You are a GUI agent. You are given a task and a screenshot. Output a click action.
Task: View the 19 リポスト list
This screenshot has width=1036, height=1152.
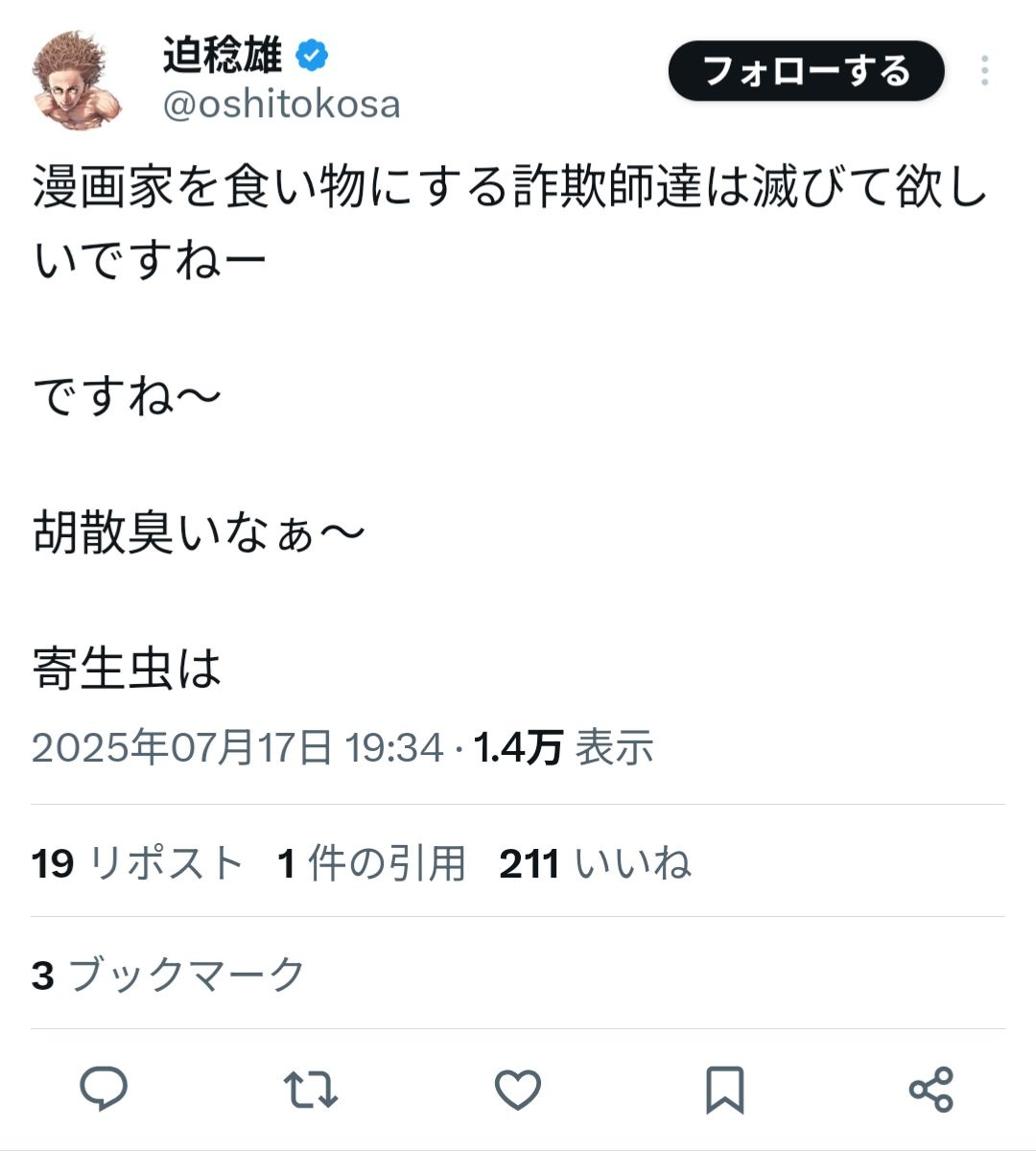coord(136,863)
